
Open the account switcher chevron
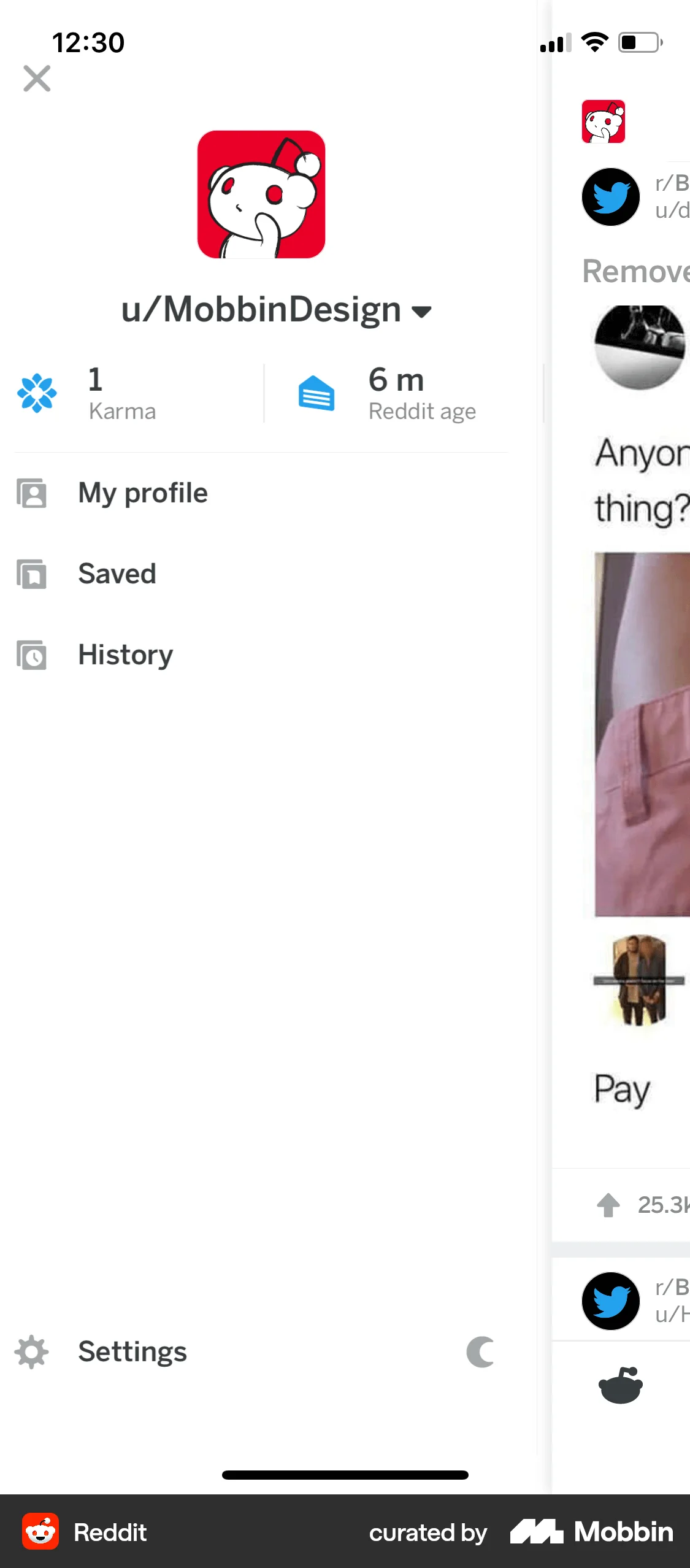click(x=421, y=311)
